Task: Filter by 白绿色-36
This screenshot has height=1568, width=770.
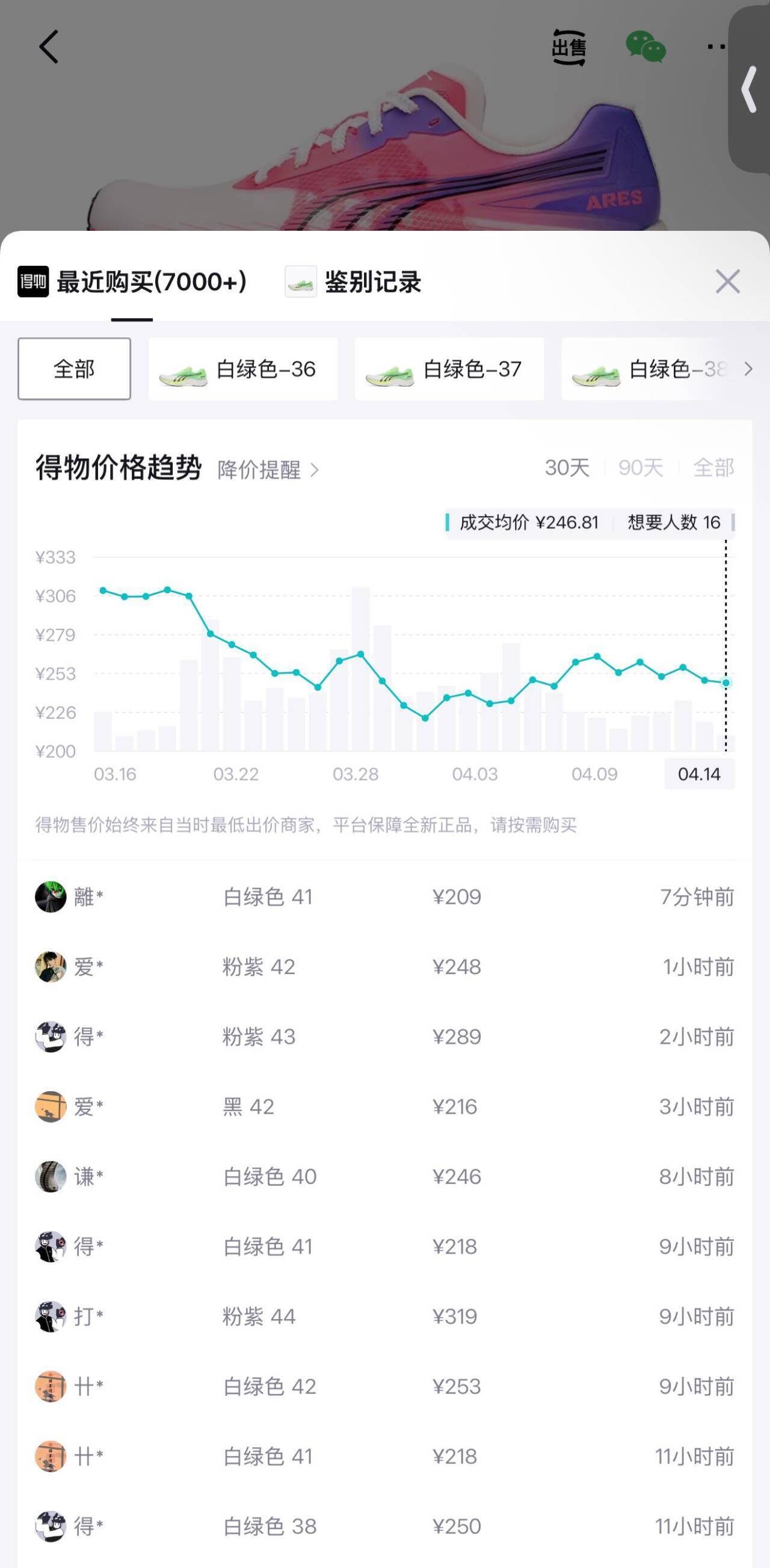Action: pos(243,369)
